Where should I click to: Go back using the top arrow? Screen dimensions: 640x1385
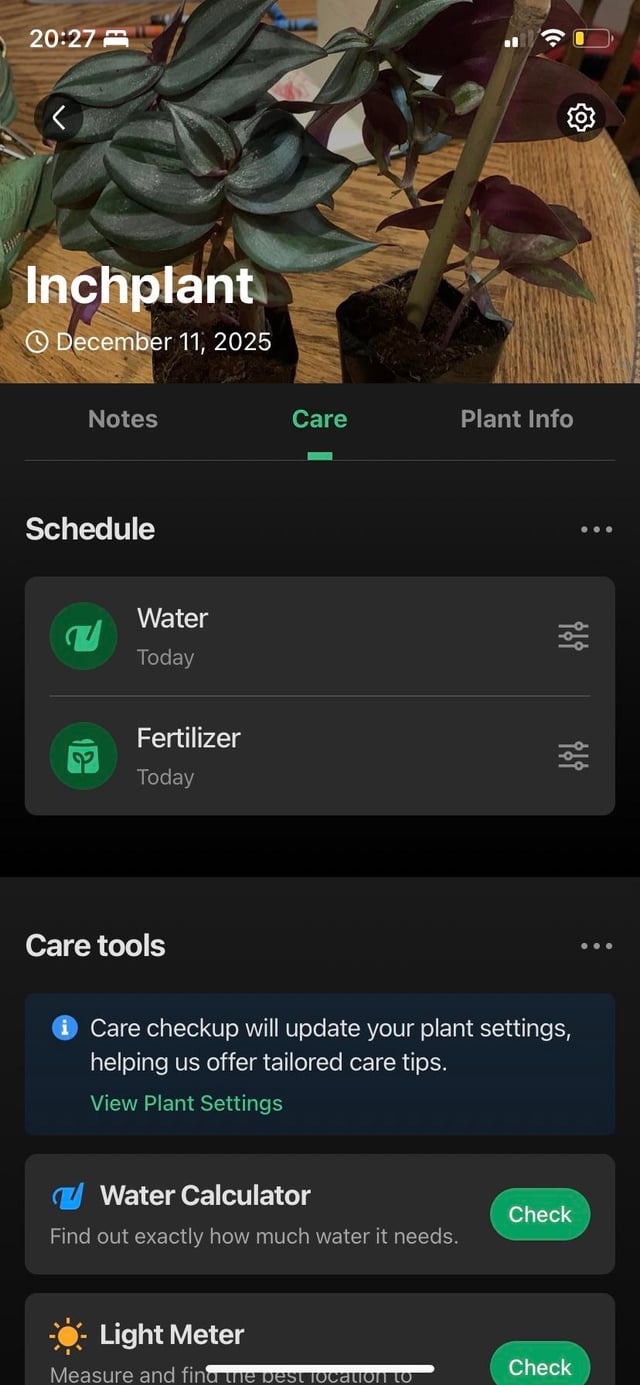[x=58, y=118]
